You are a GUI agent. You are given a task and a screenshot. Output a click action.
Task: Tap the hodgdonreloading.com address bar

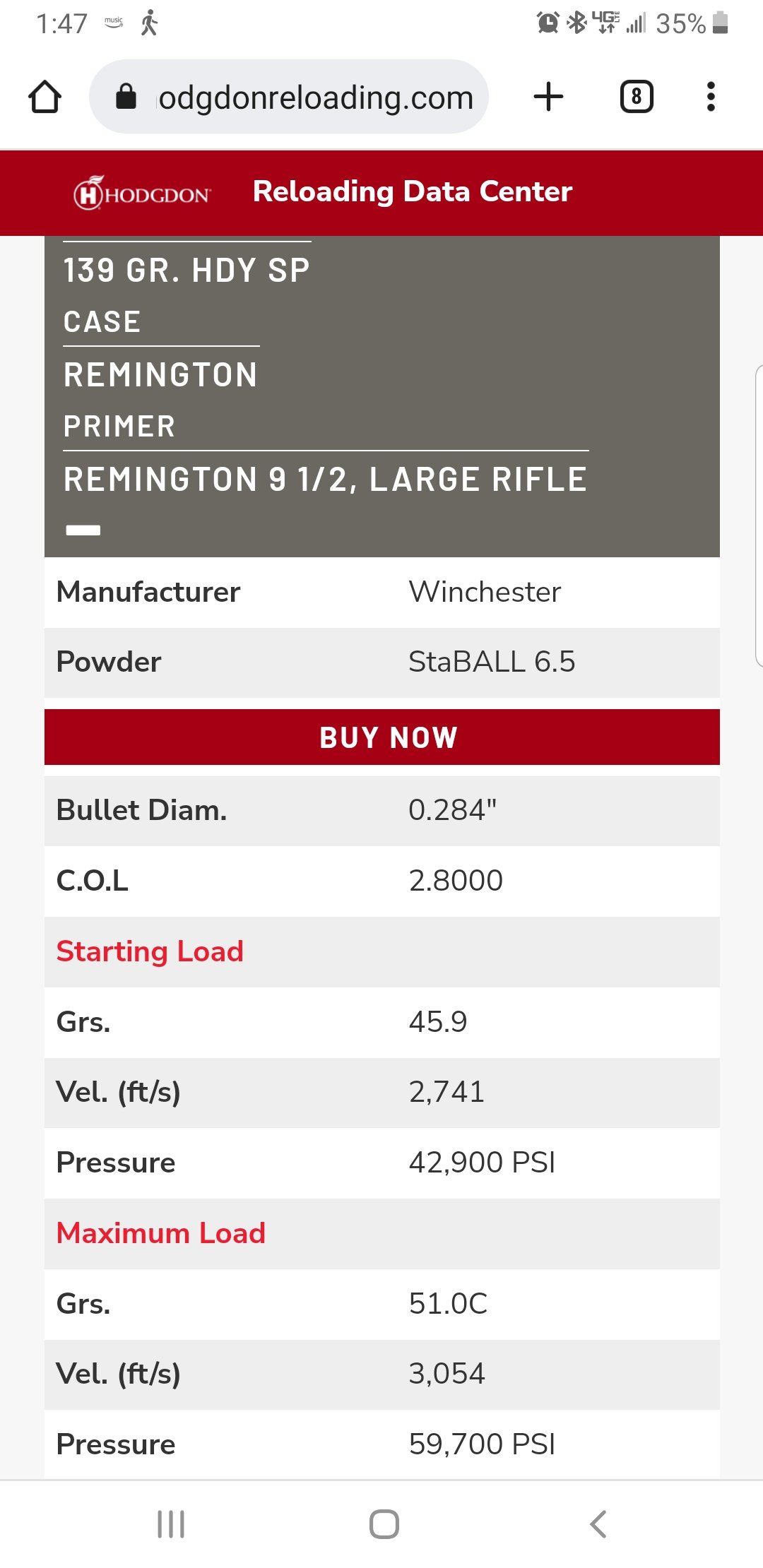289,97
